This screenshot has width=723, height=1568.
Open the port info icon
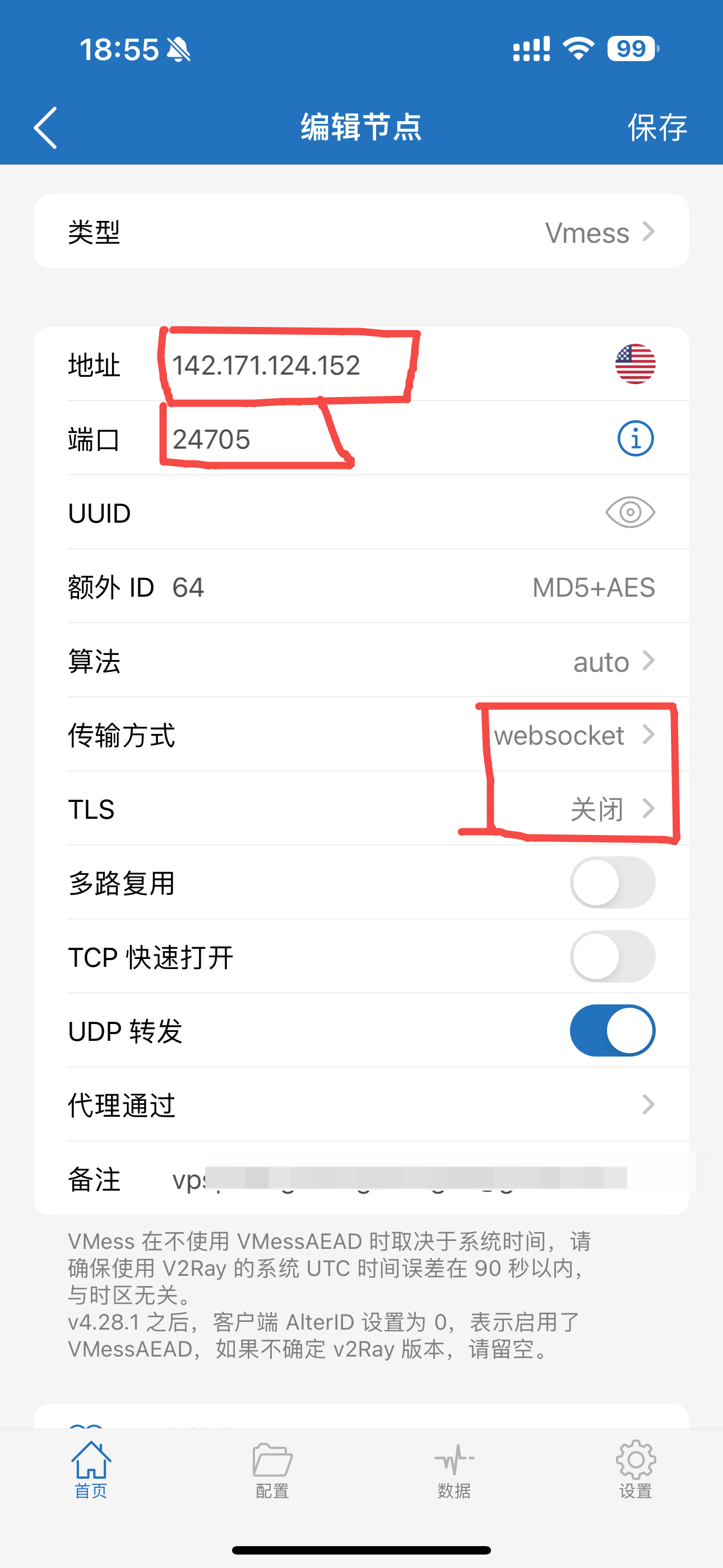tap(636, 438)
